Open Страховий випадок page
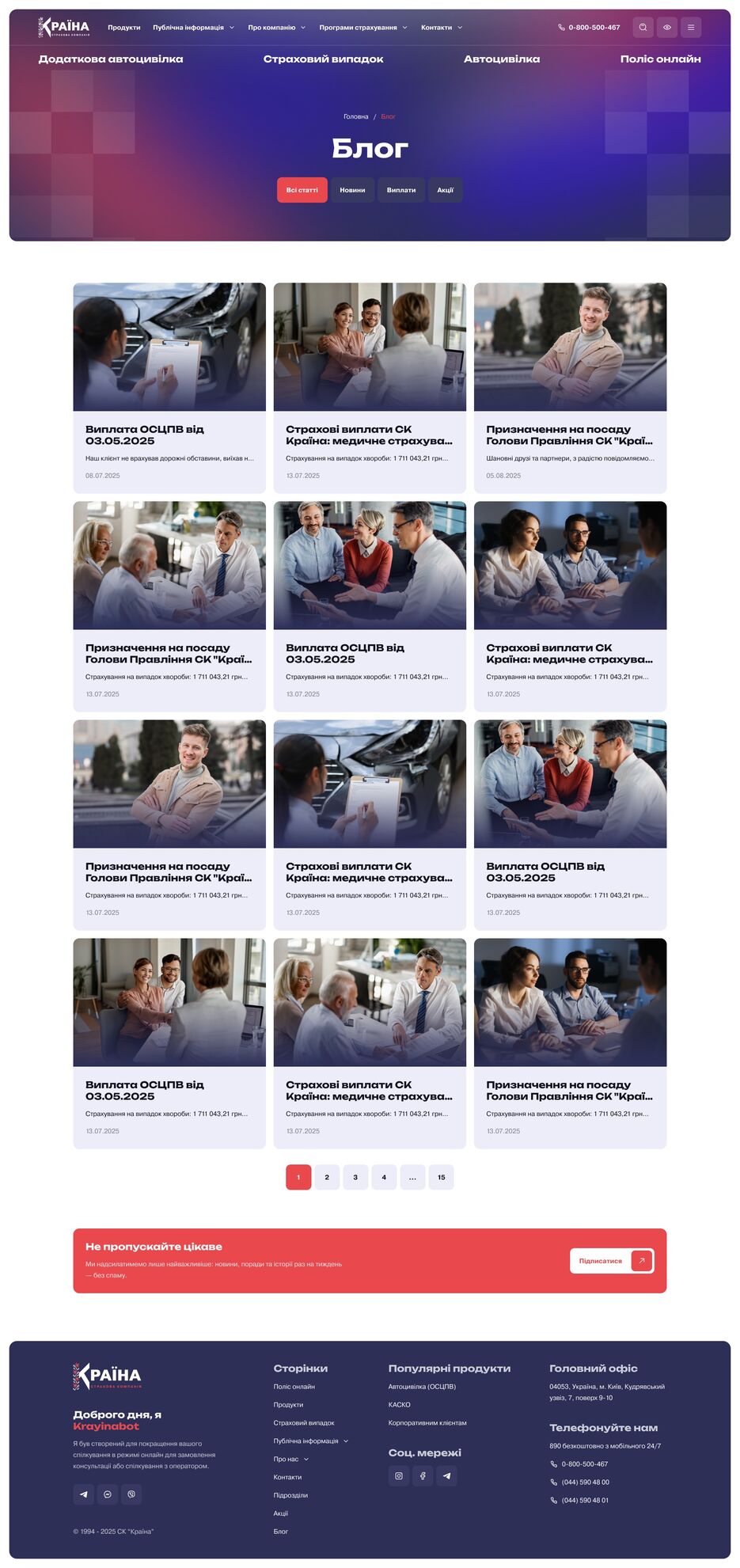The image size is (740, 1568). click(x=323, y=59)
